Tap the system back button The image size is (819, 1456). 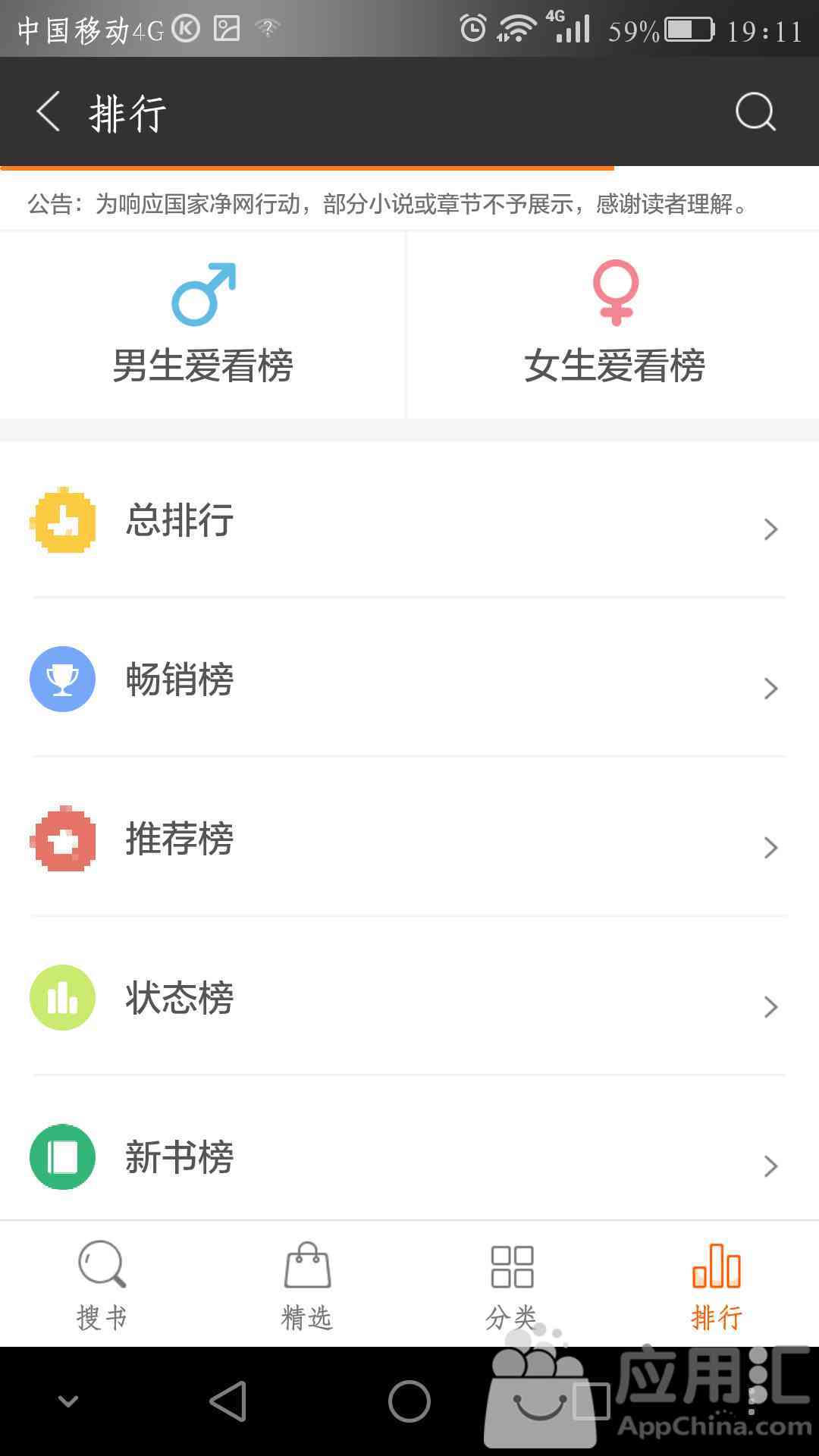click(x=228, y=1401)
